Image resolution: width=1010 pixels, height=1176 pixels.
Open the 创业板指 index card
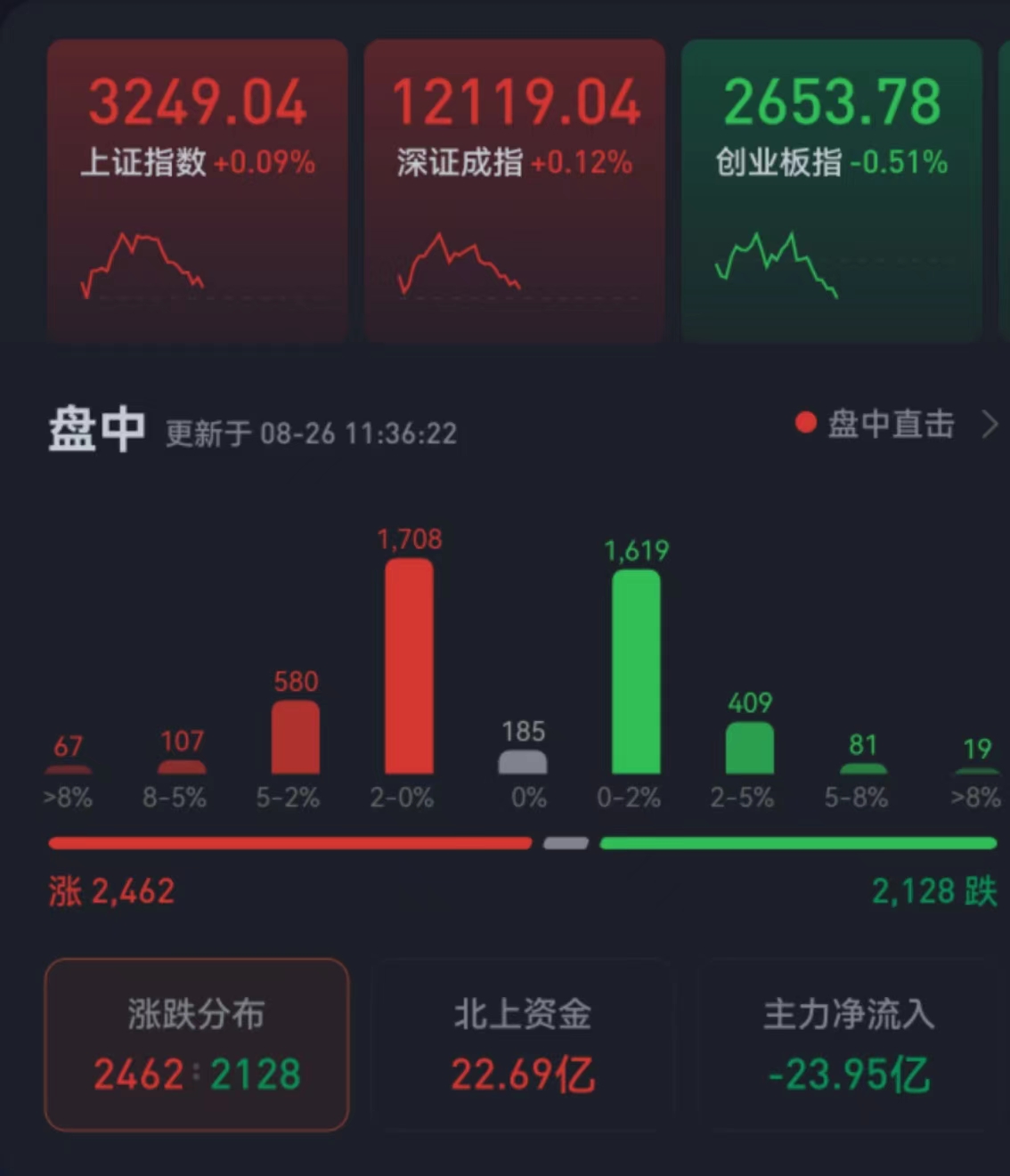coord(831,191)
